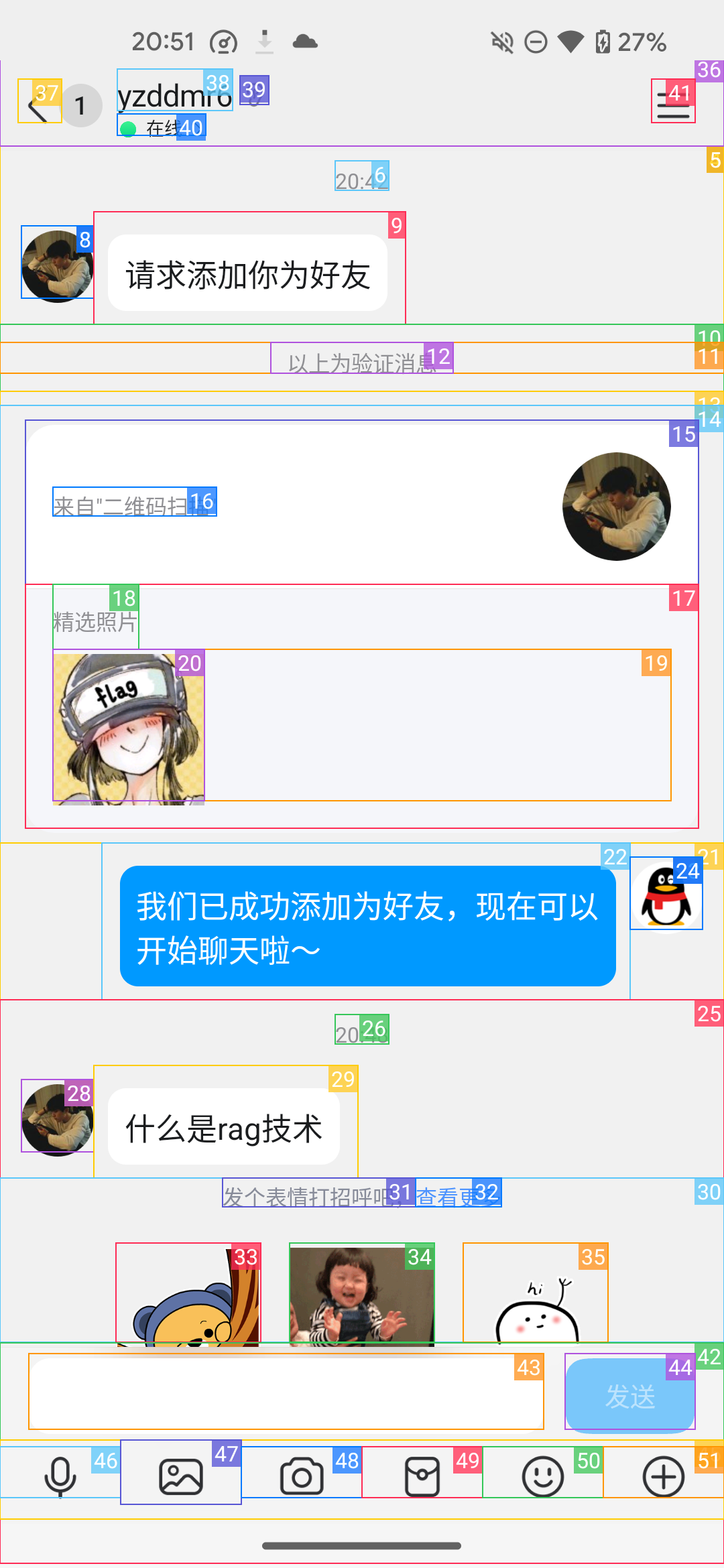Image resolution: width=724 pixels, height=1568 pixels.
Task: Open the photo gallery picker
Action: pos(180,1476)
